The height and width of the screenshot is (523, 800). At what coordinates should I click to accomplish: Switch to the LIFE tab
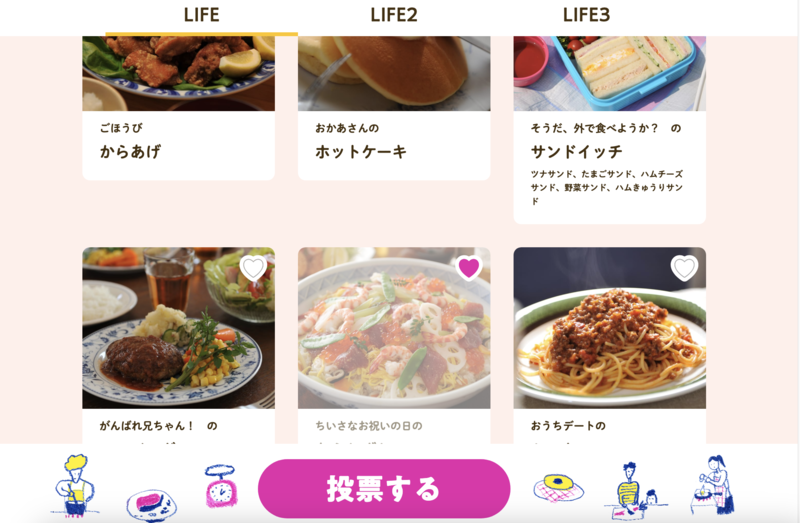point(201,15)
